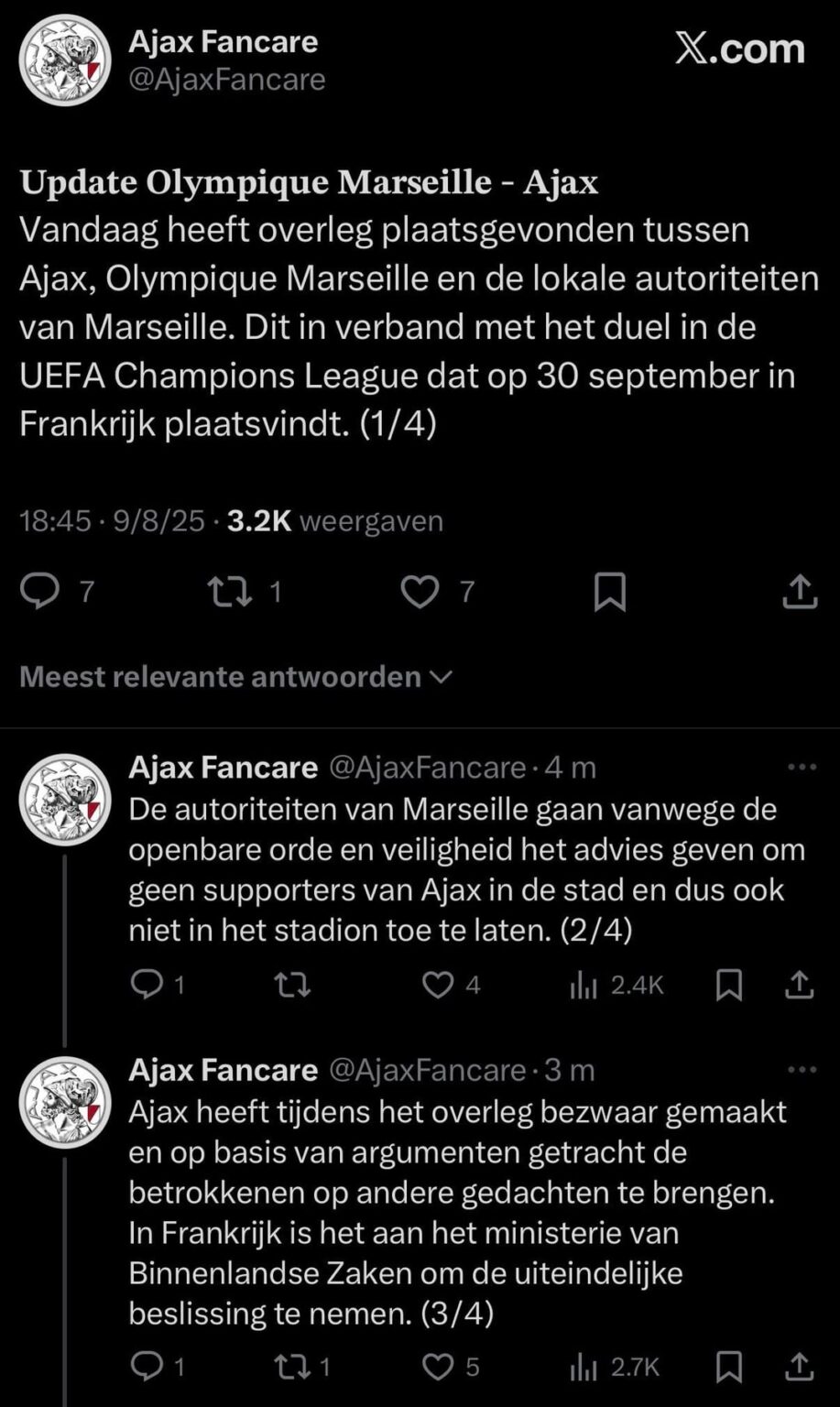Reply to the main Update tweet

pos(40,593)
